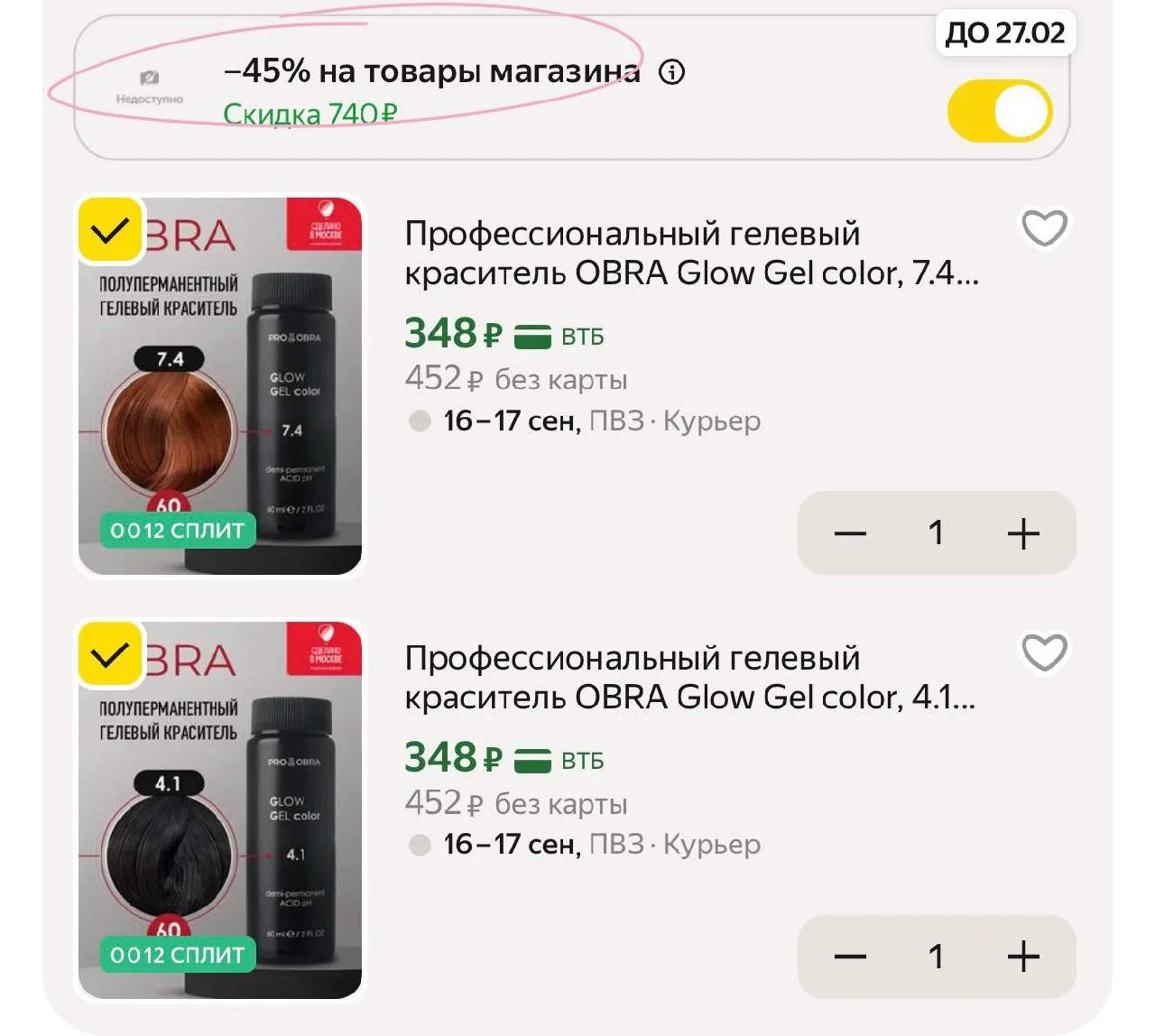Decrease quantity of OBRA 4.1 gel color

click(x=850, y=957)
